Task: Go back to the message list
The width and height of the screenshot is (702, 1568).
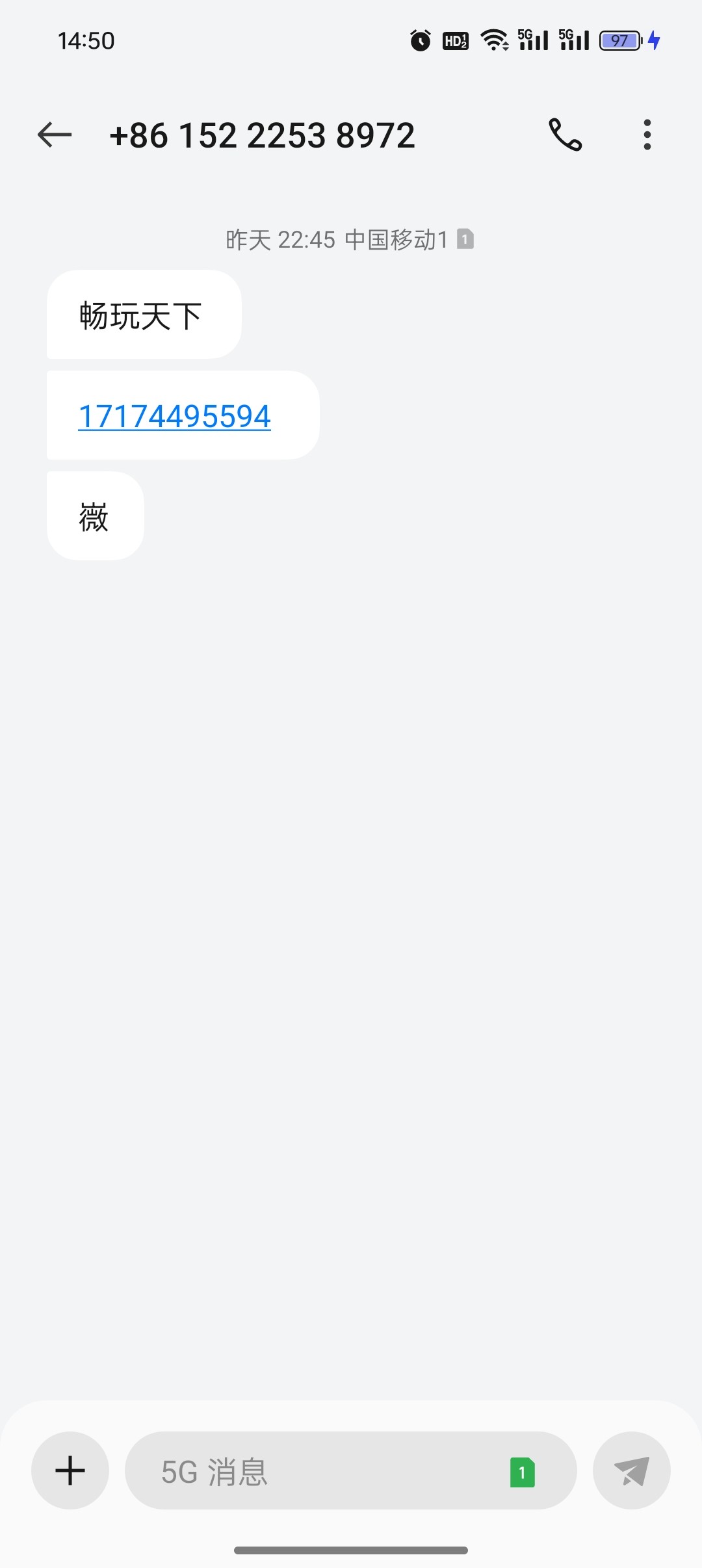Action: [55, 135]
